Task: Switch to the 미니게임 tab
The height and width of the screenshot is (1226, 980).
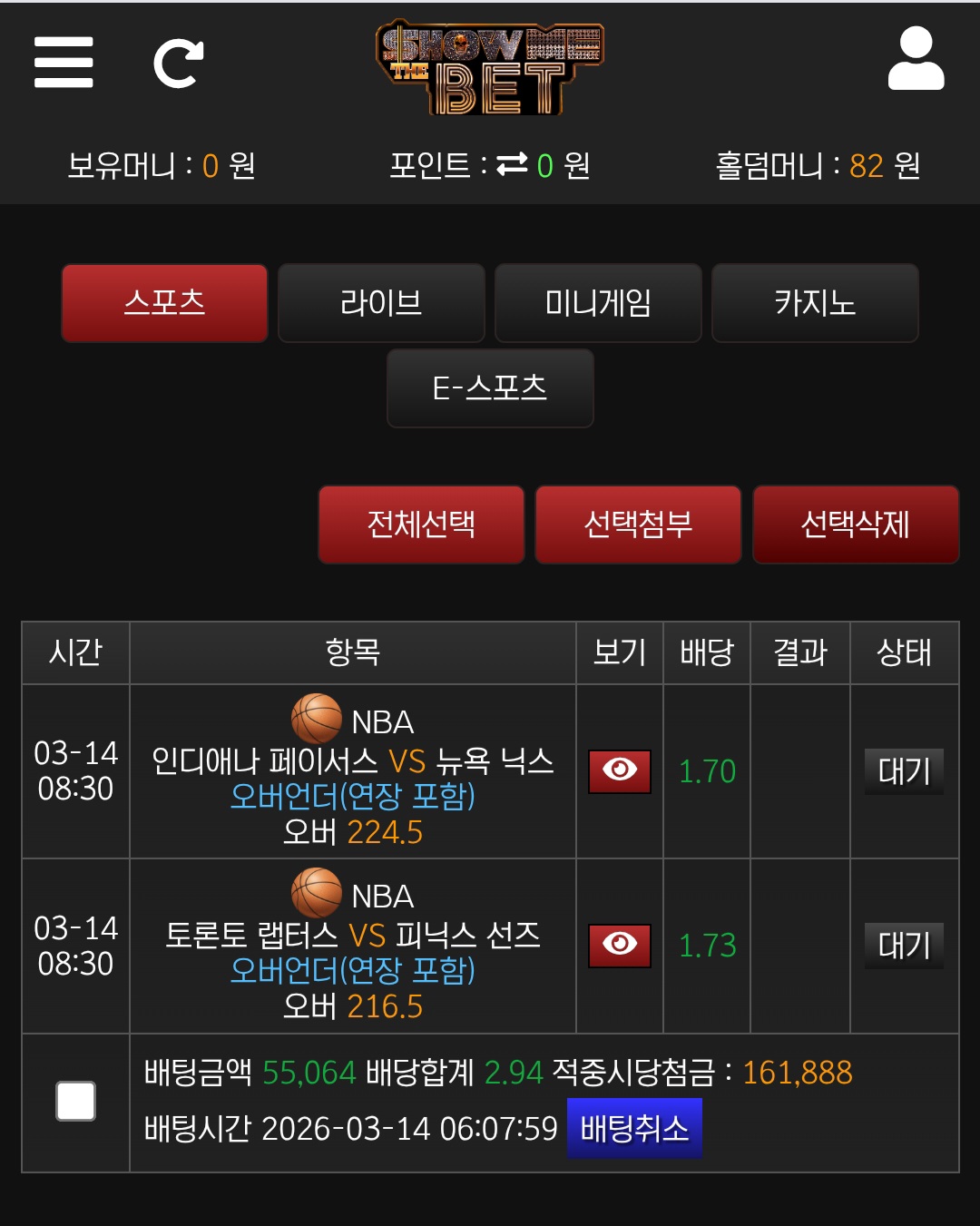Action: (x=598, y=303)
